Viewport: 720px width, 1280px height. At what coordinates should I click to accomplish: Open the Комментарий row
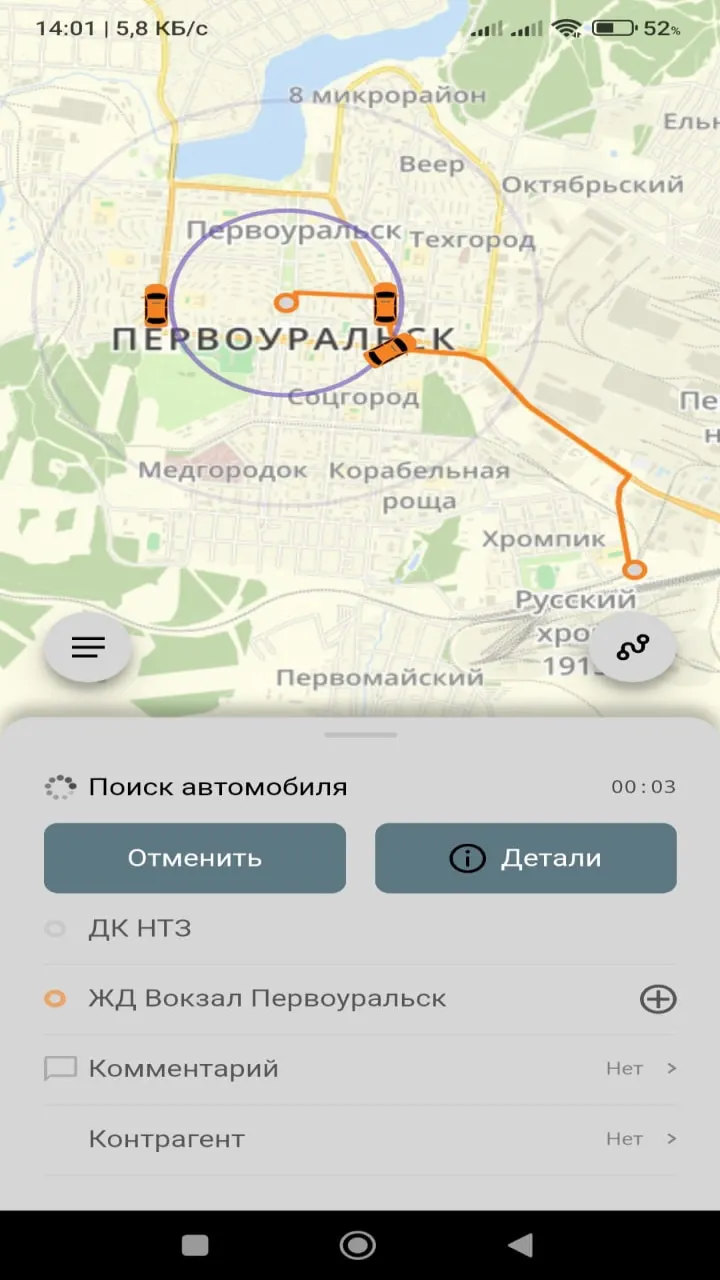360,1069
